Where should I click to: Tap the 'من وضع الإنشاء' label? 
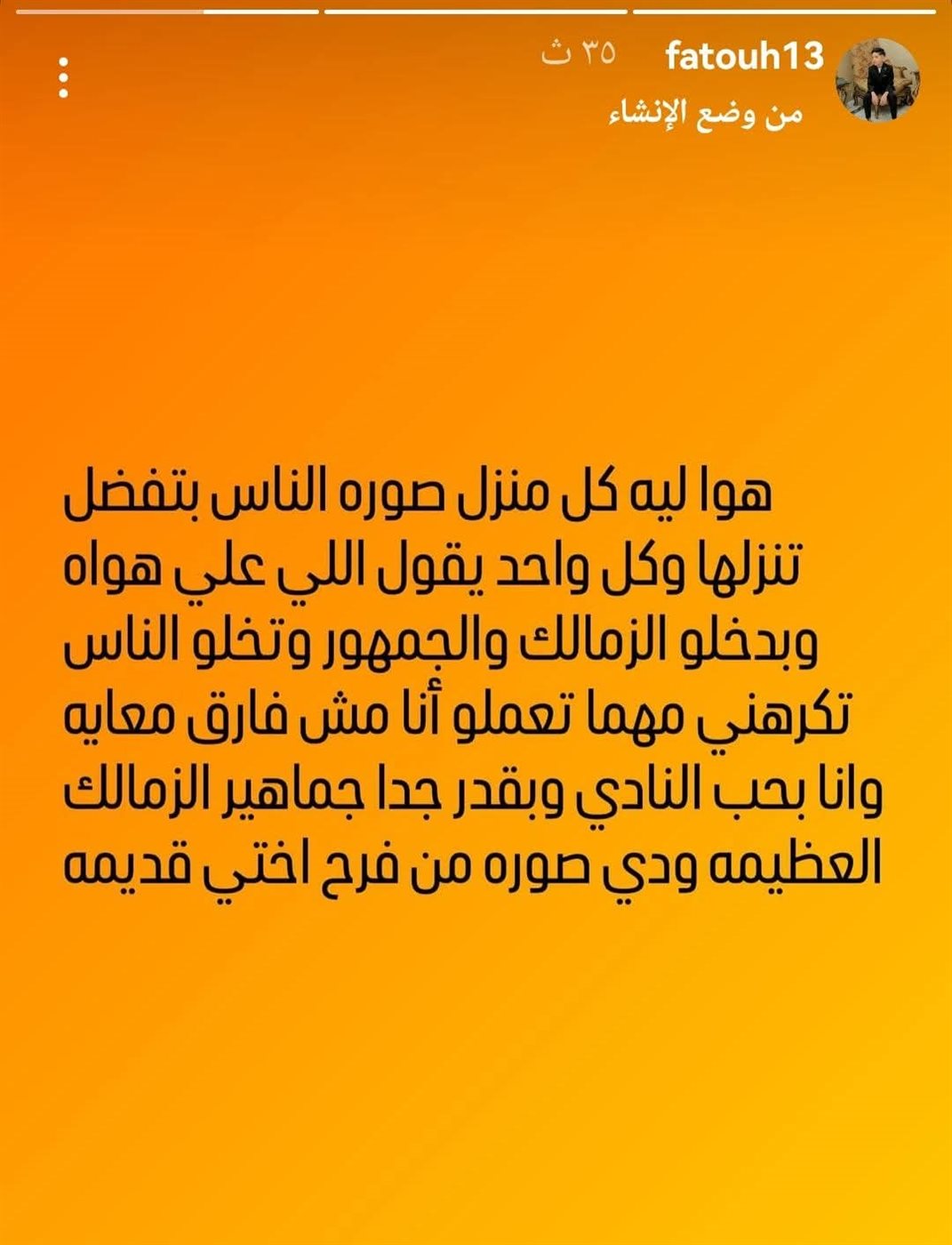707,114
